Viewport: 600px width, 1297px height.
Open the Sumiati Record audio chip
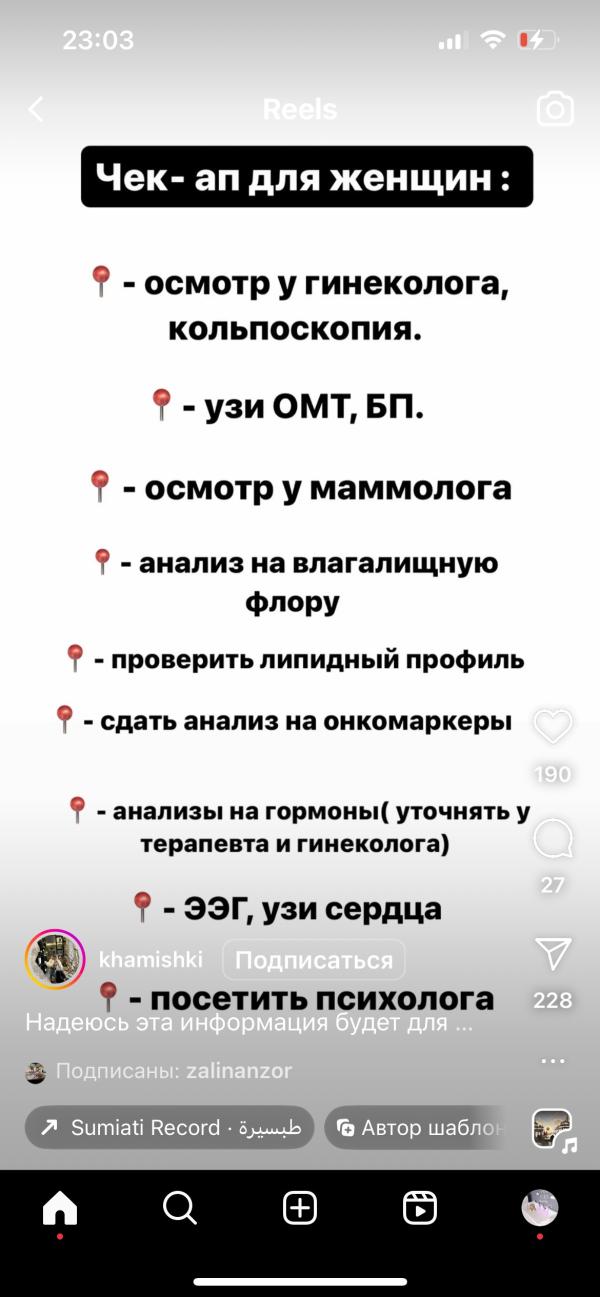pyautogui.click(x=169, y=1127)
